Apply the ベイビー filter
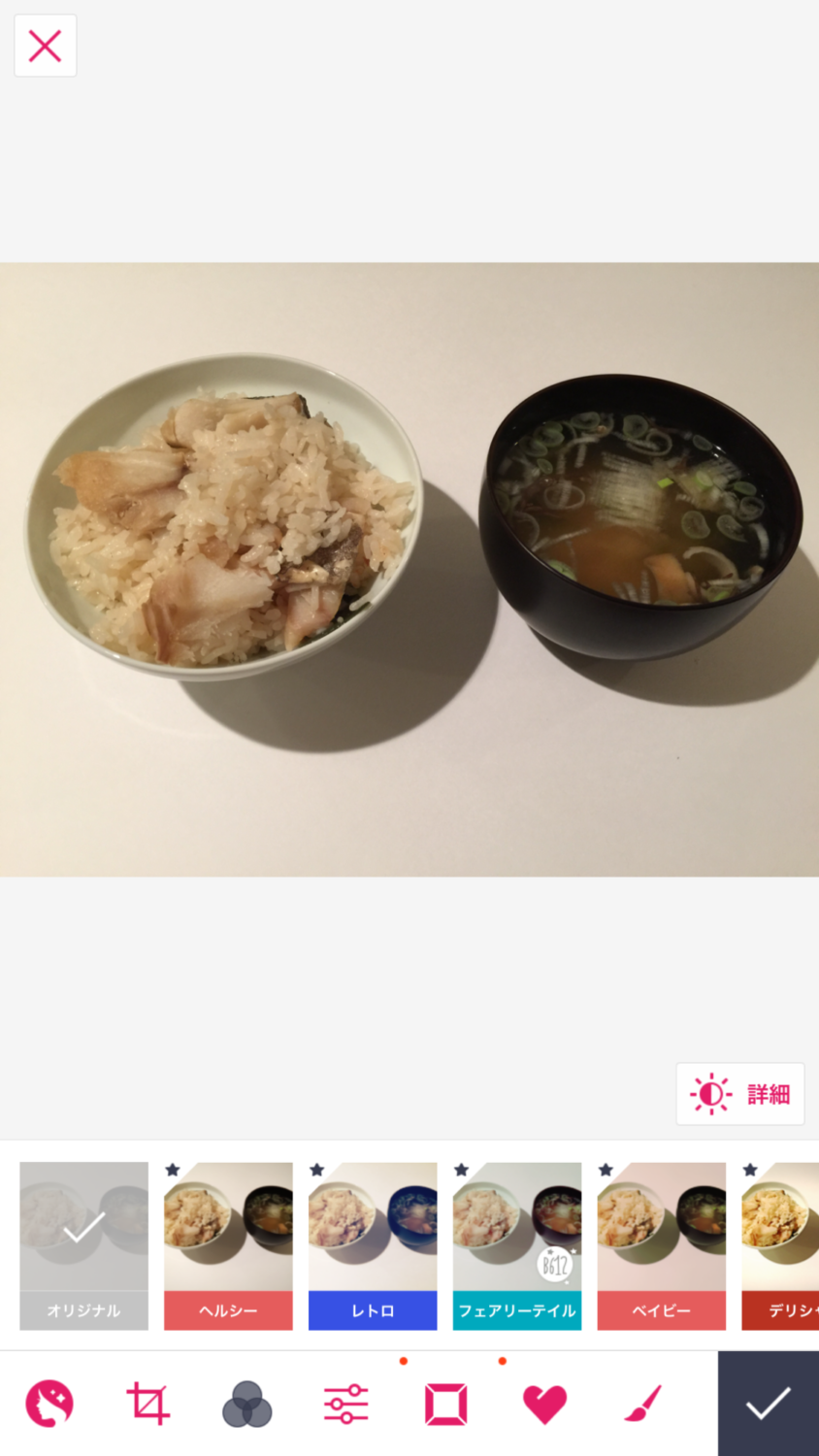The width and height of the screenshot is (819, 1456). point(662,1245)
